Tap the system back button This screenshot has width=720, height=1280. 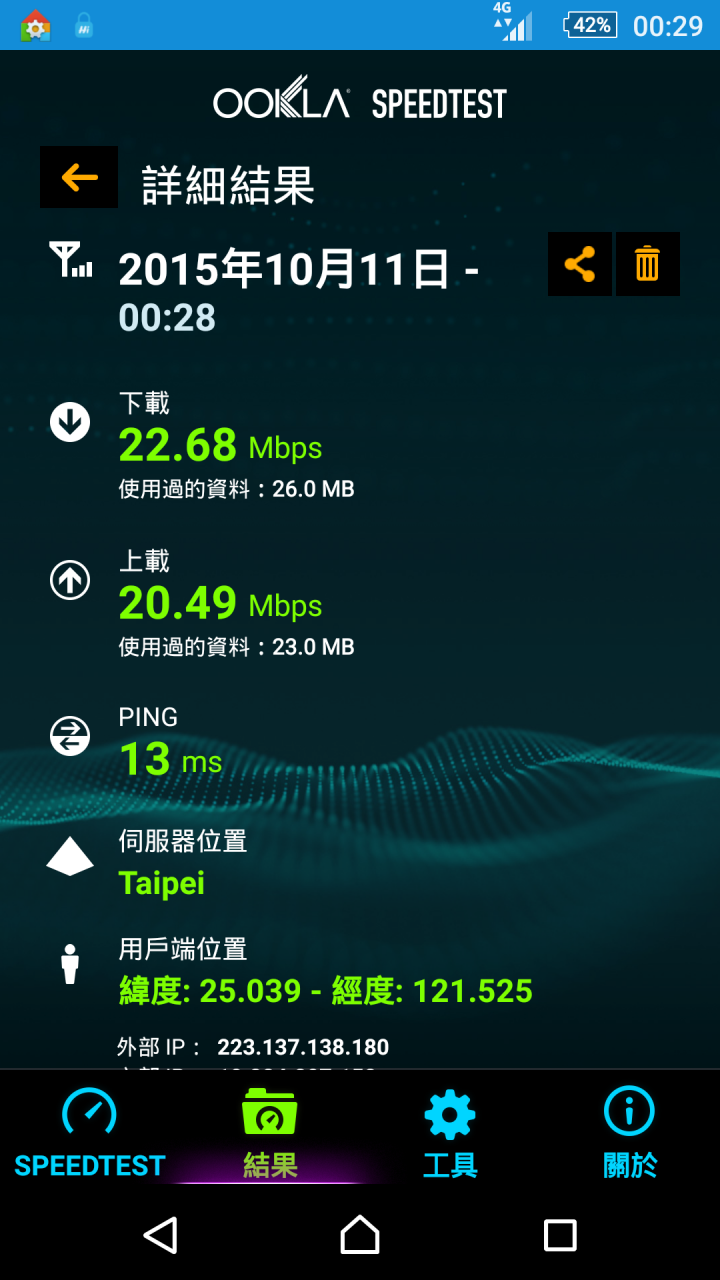pyautogui.click(x=160, y=1235)
